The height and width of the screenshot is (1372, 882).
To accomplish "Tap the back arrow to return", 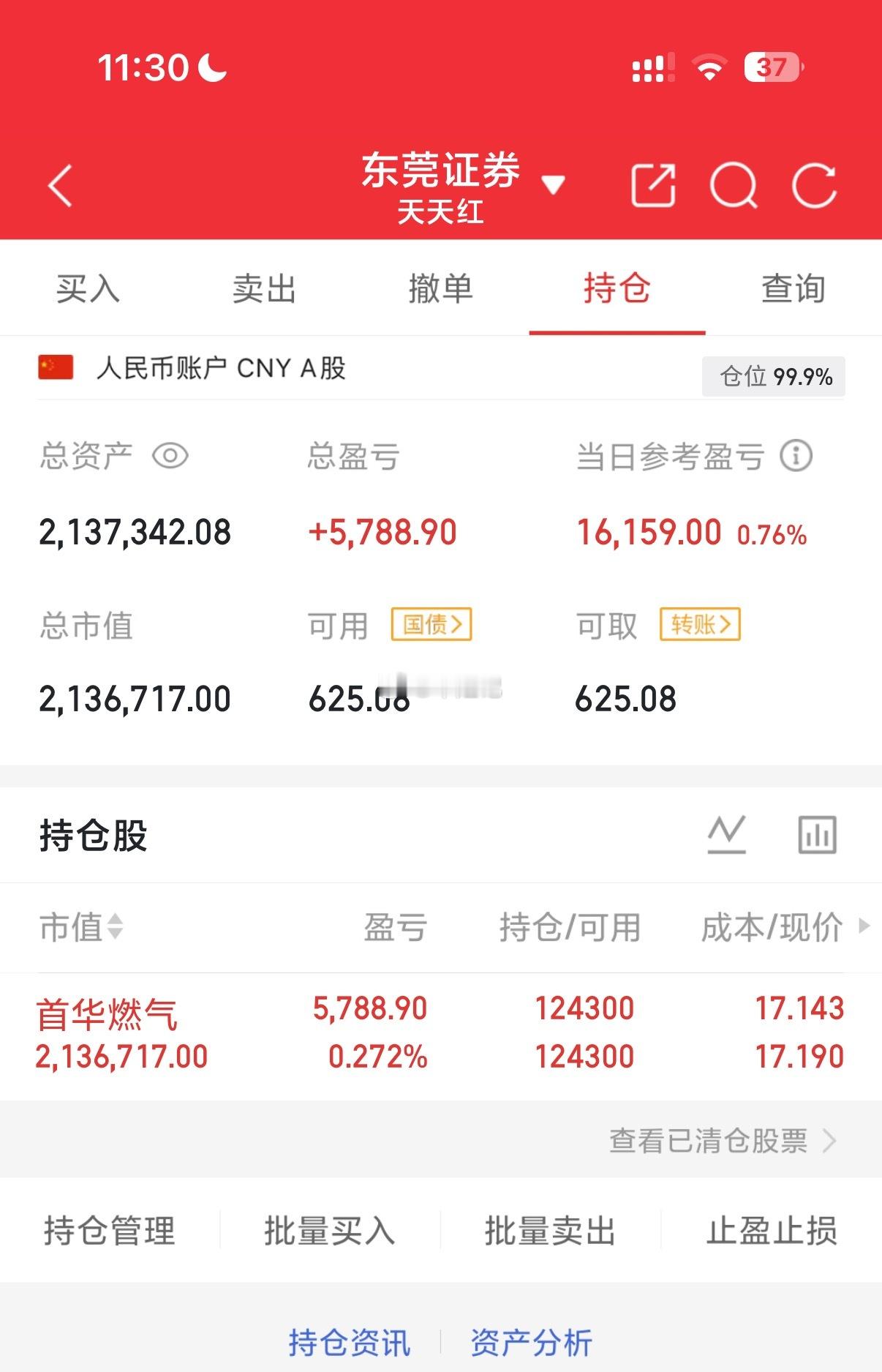I will pyautogui.click(x=60, y=185).
